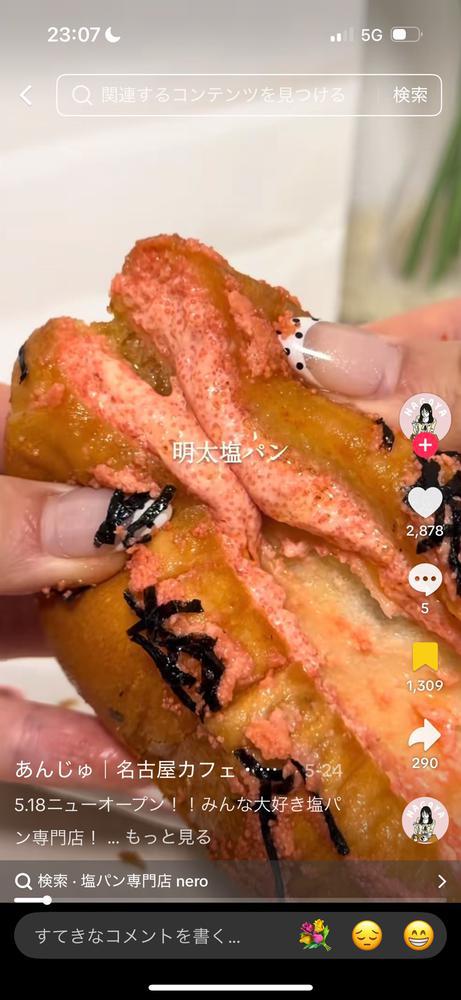Insert the pensive face emoji
The image size is (461, 1000).
367,936
